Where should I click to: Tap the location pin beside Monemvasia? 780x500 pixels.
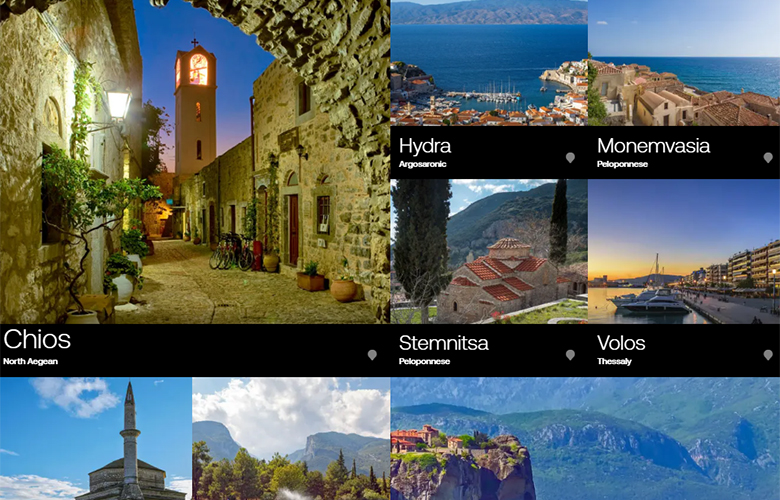coord(768,158)
